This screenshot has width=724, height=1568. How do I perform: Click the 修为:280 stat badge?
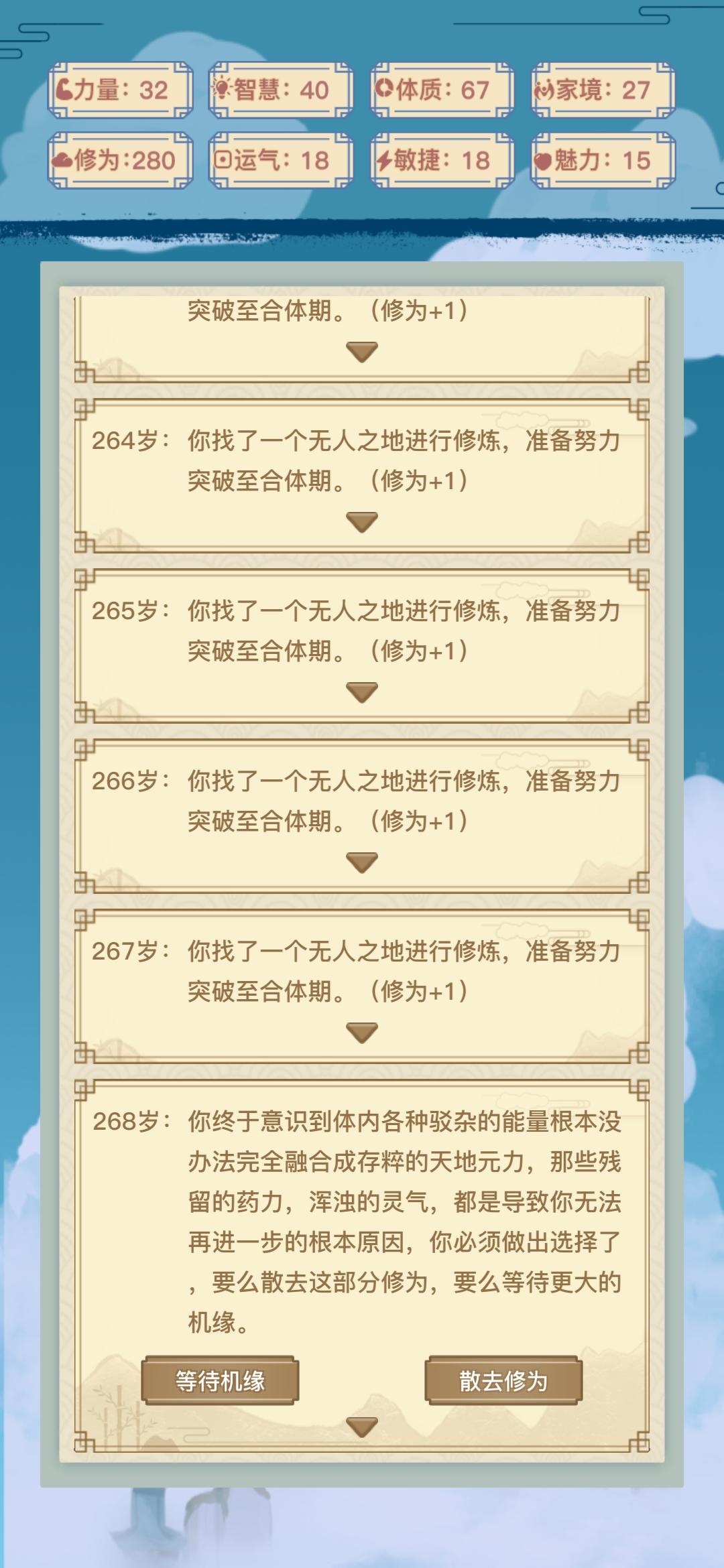[118, 161]
